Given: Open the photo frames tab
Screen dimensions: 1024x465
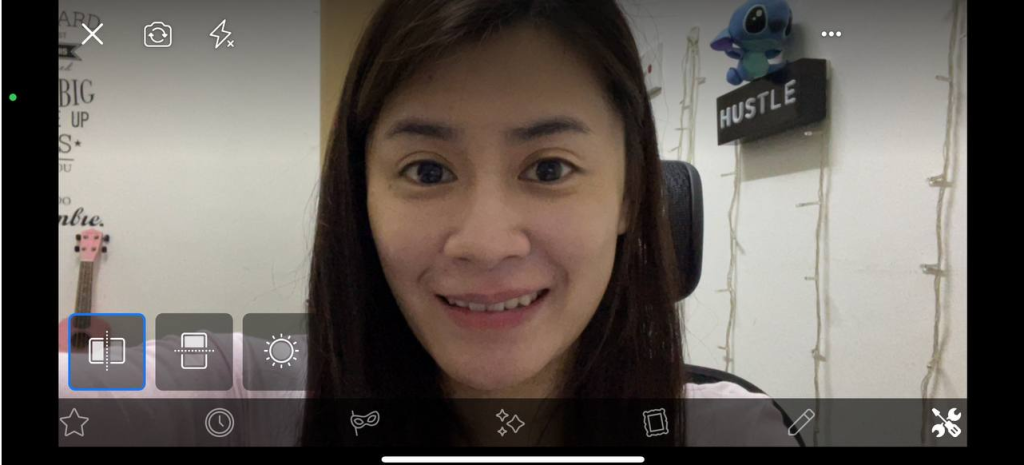Looking at the screenshot, I should pos(655,423).
